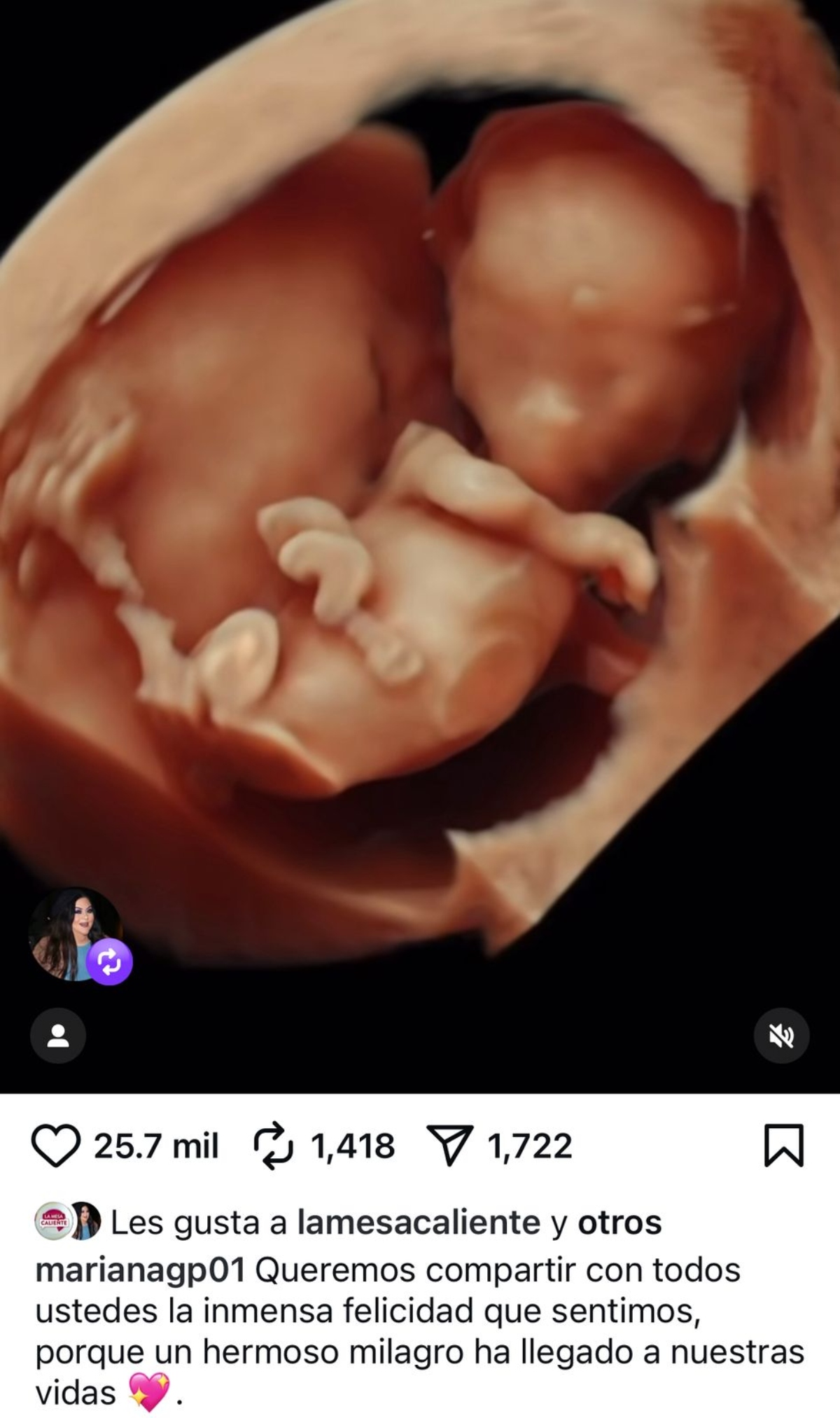The width and height of the screenshot is (840, 1418).
Task: Repost this video via the repost icon
Action: point(273,1146)
